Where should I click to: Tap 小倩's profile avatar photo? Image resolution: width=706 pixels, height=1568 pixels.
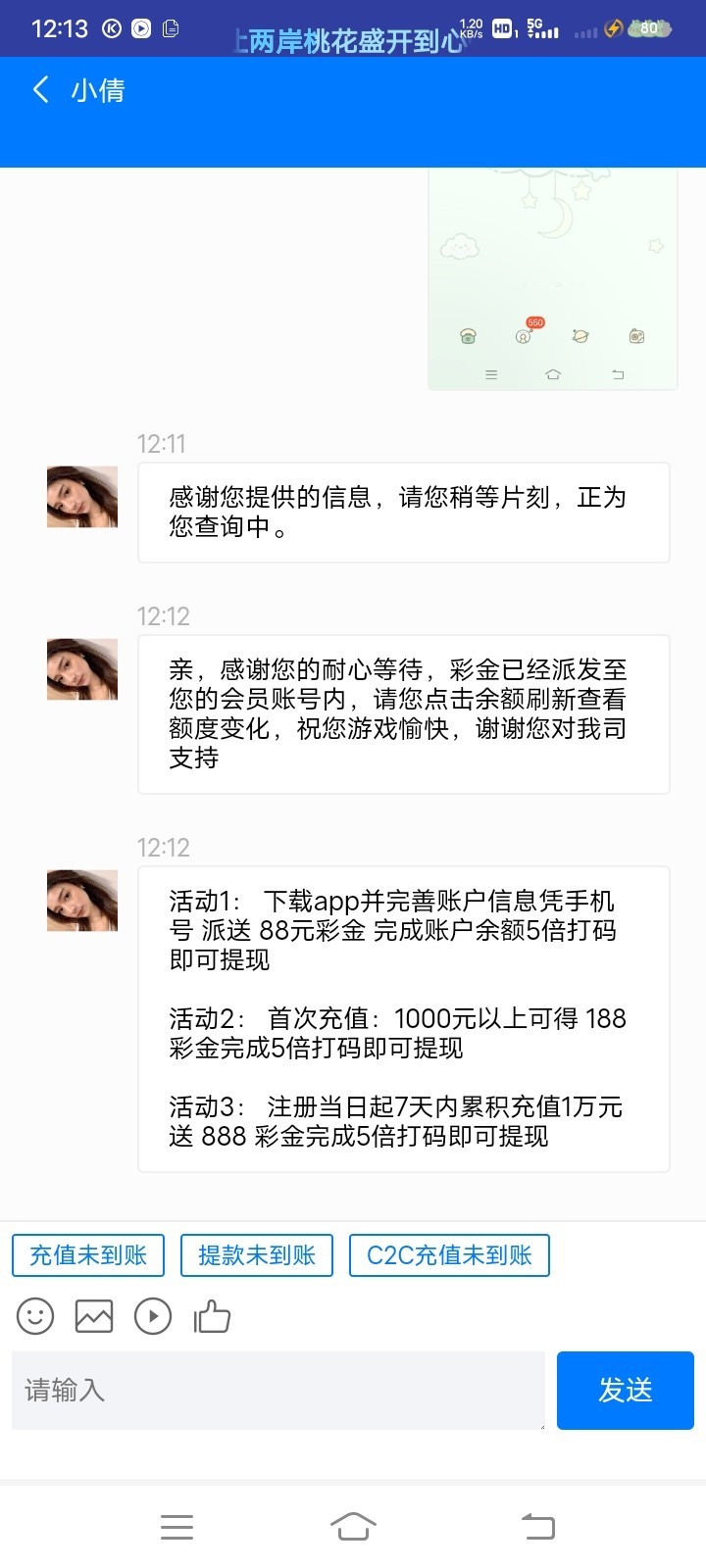click(x=81, y=497)
